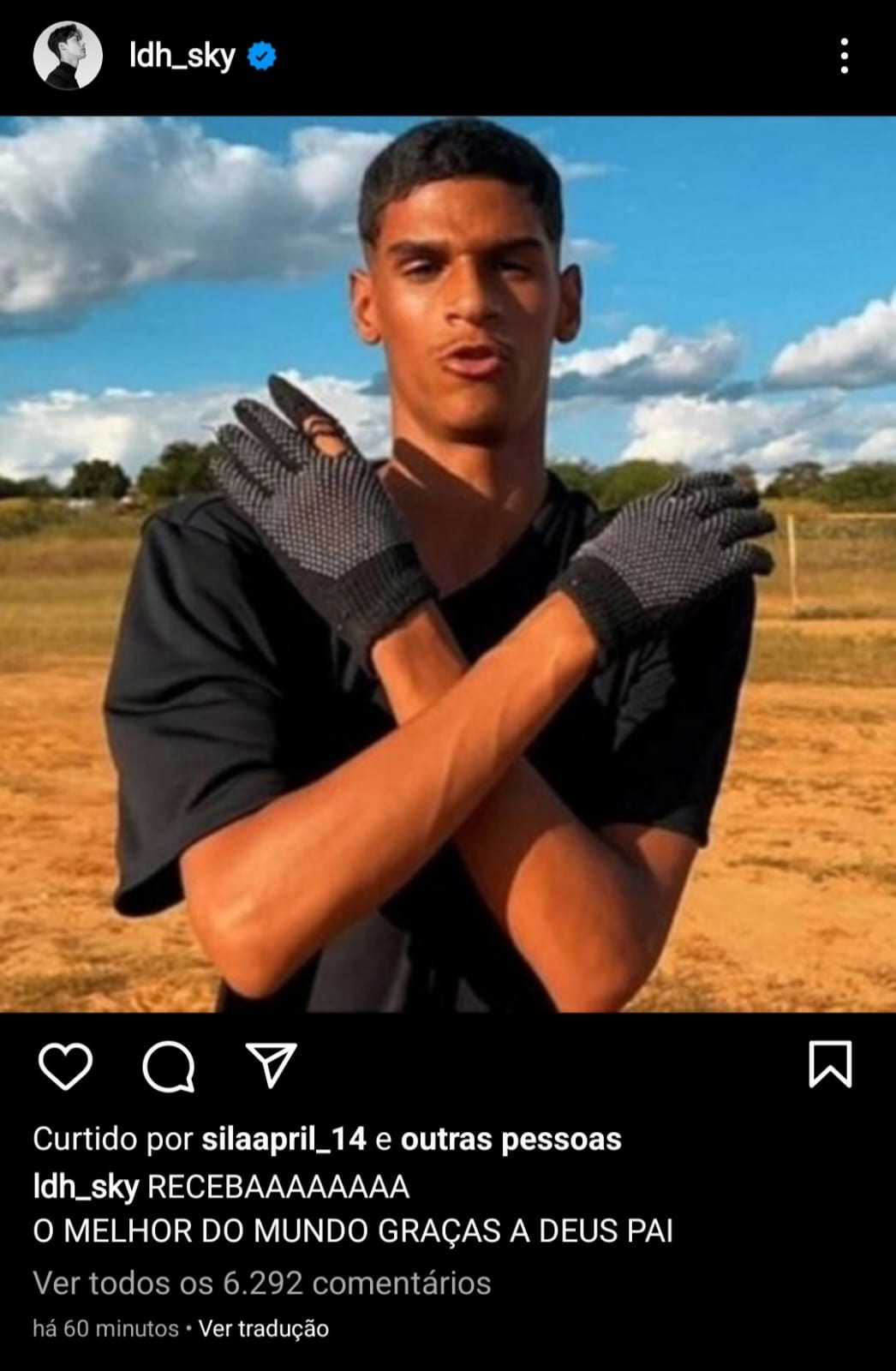Share post via paper plane icon
The height and width of the screenshot is (1371, 896).
(272, 1065)
